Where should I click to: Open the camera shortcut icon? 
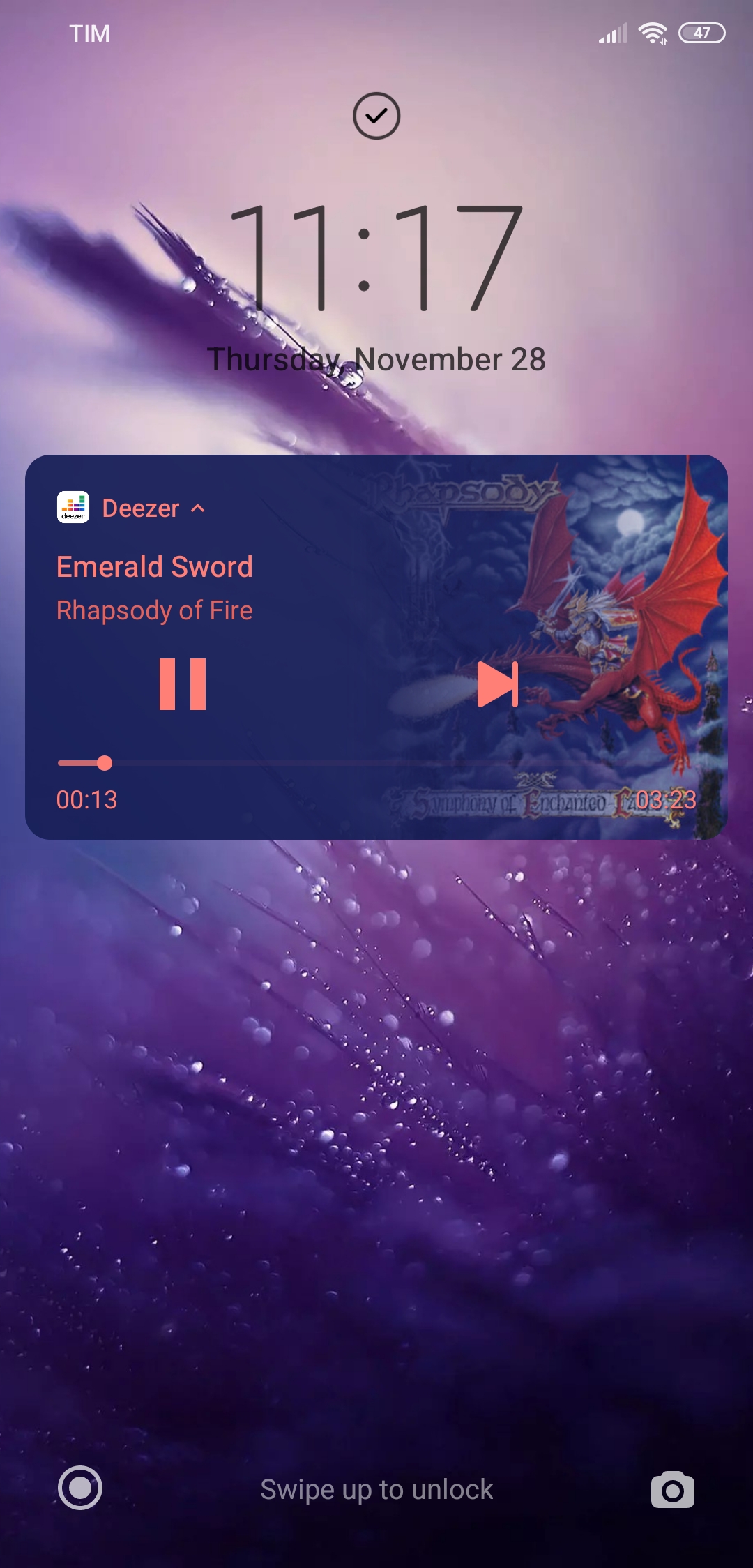(672, 1490)
